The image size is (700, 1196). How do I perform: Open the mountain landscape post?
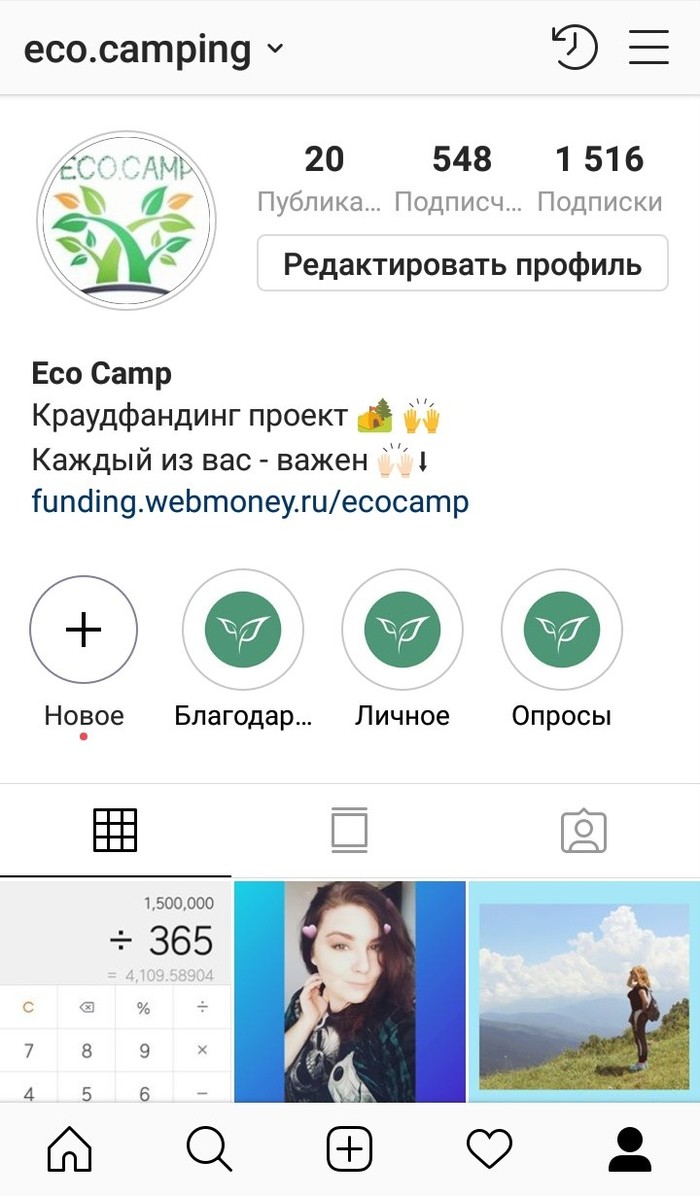coord(584,990)
